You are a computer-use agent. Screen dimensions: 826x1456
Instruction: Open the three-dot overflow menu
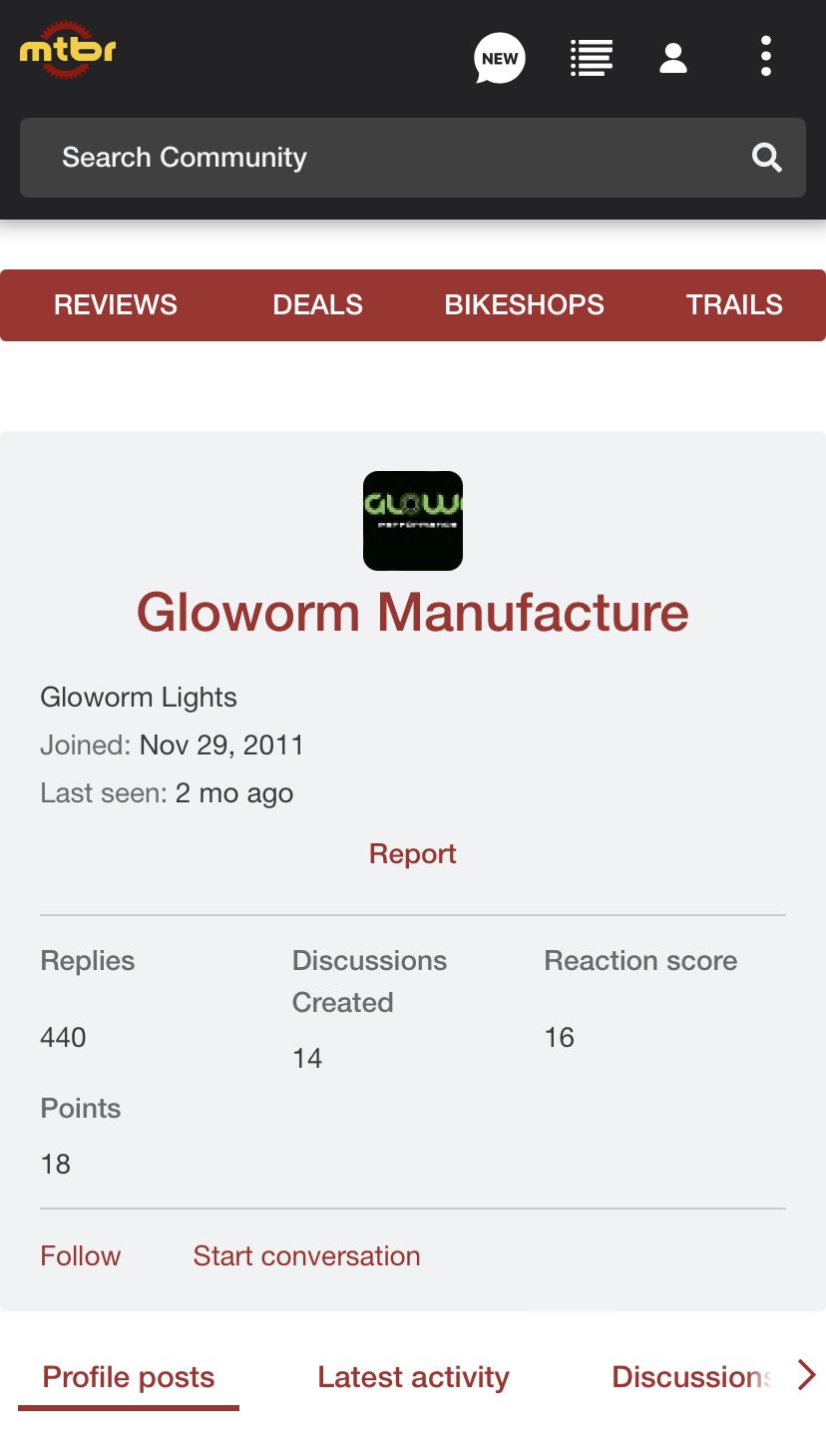coord(765,57)
